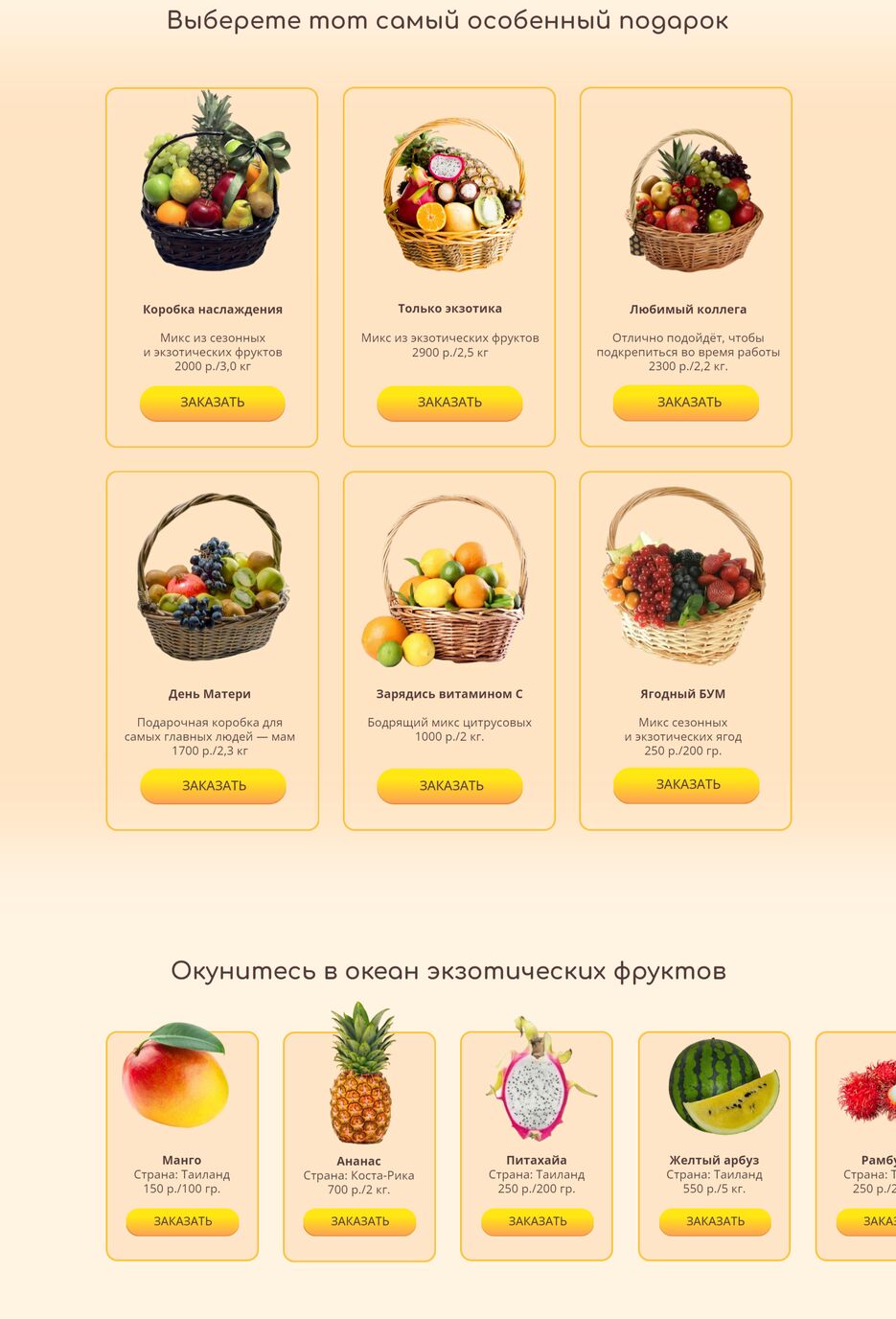Order the Коробка наслаждения basket
This screenshot has width=896, height=1319.
[212, 403]
